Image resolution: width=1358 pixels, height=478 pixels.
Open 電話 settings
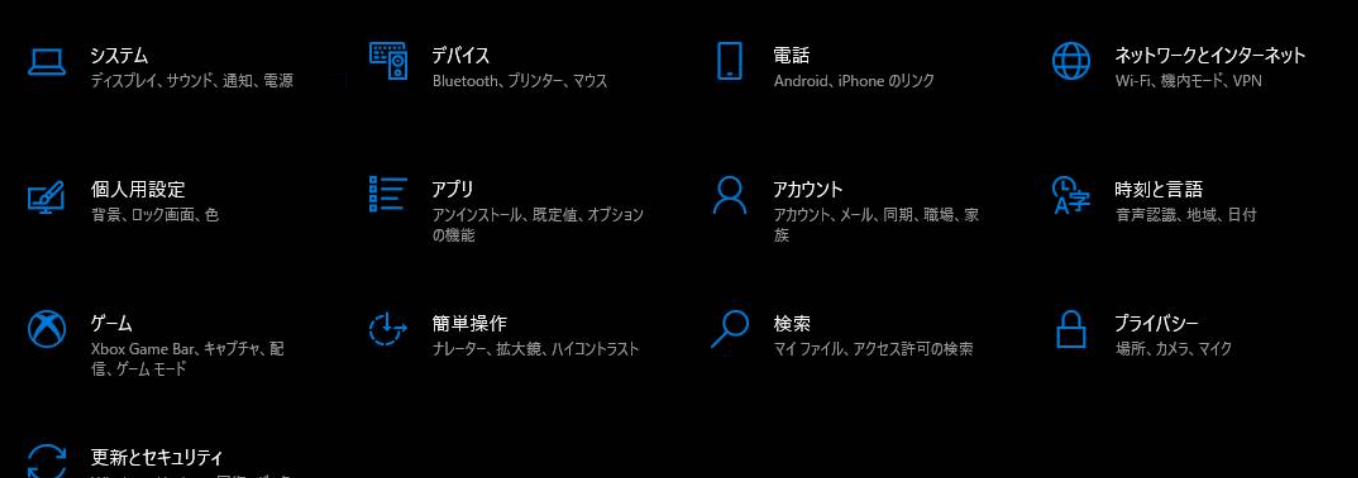pos(791,57)
